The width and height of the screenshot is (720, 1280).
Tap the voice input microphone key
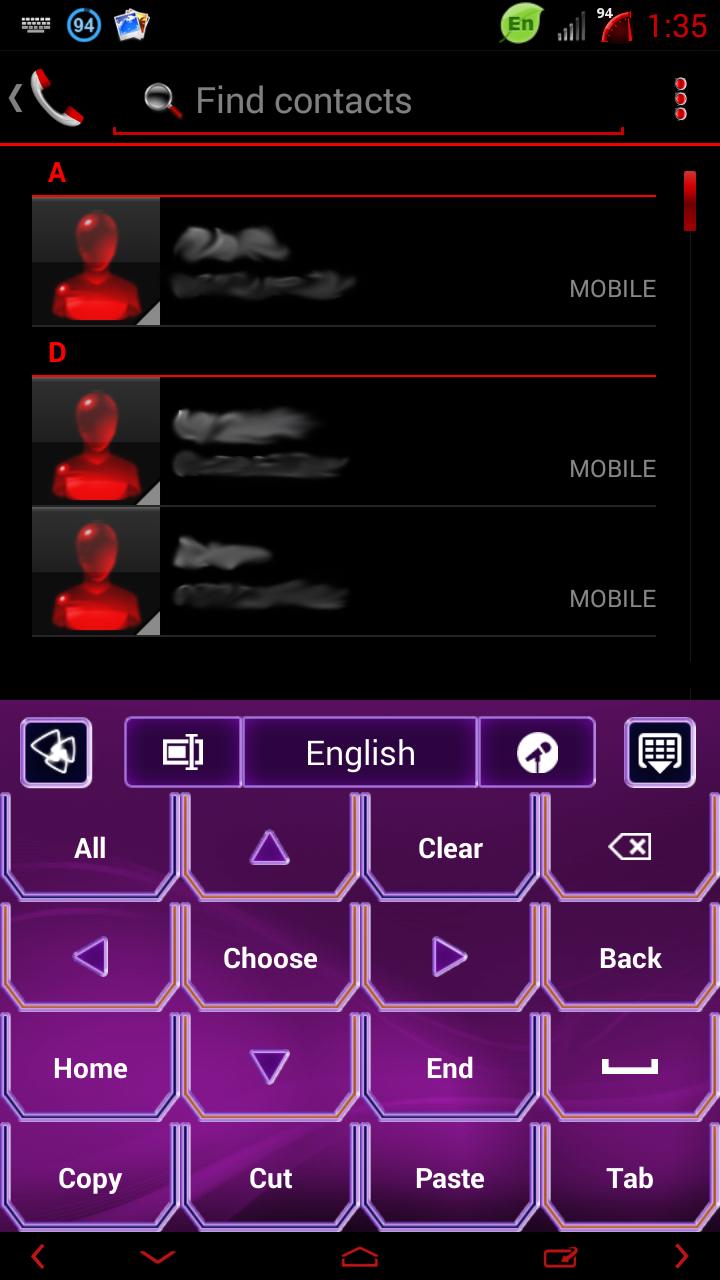click(537, 753)
